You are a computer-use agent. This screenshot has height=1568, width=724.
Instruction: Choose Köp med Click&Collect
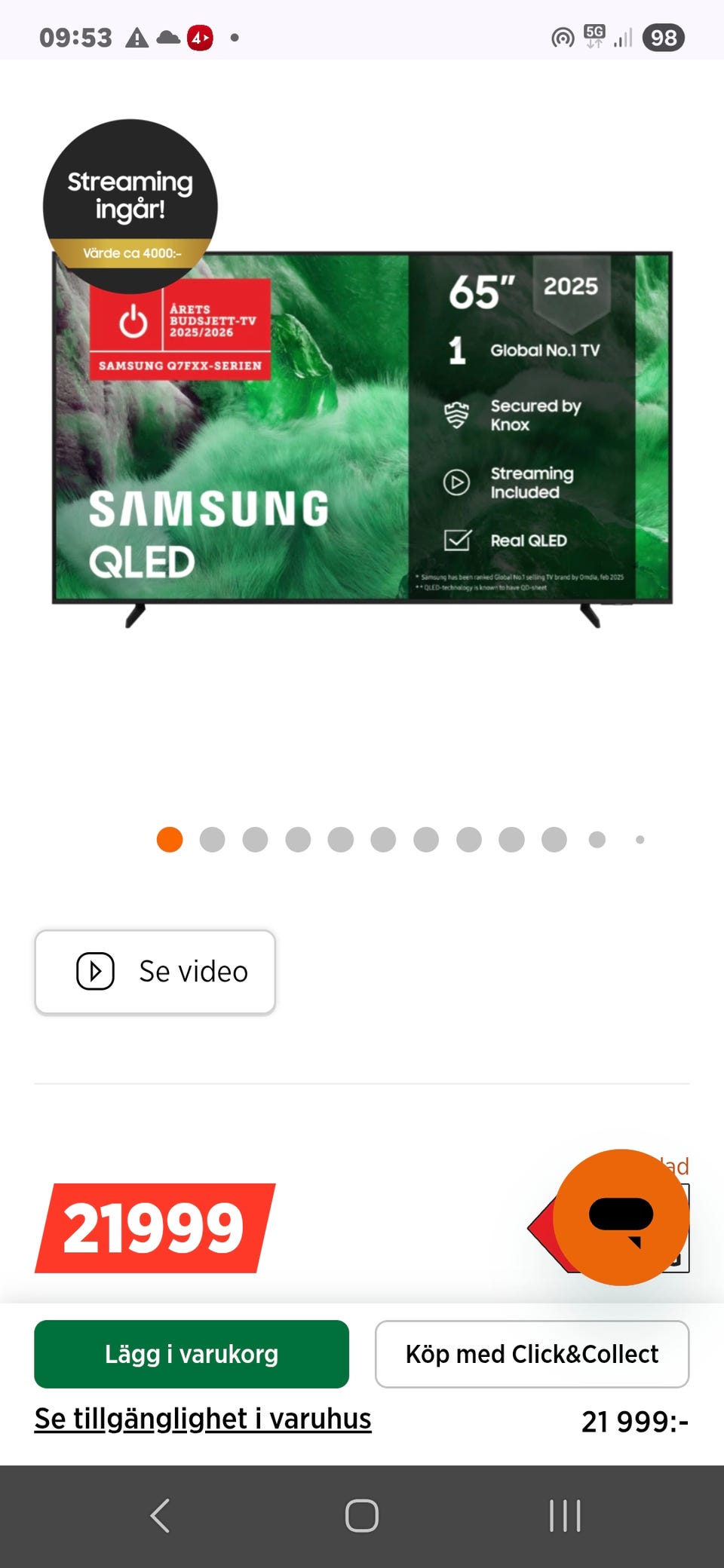pyautogui.click(x=532, y=1354)
